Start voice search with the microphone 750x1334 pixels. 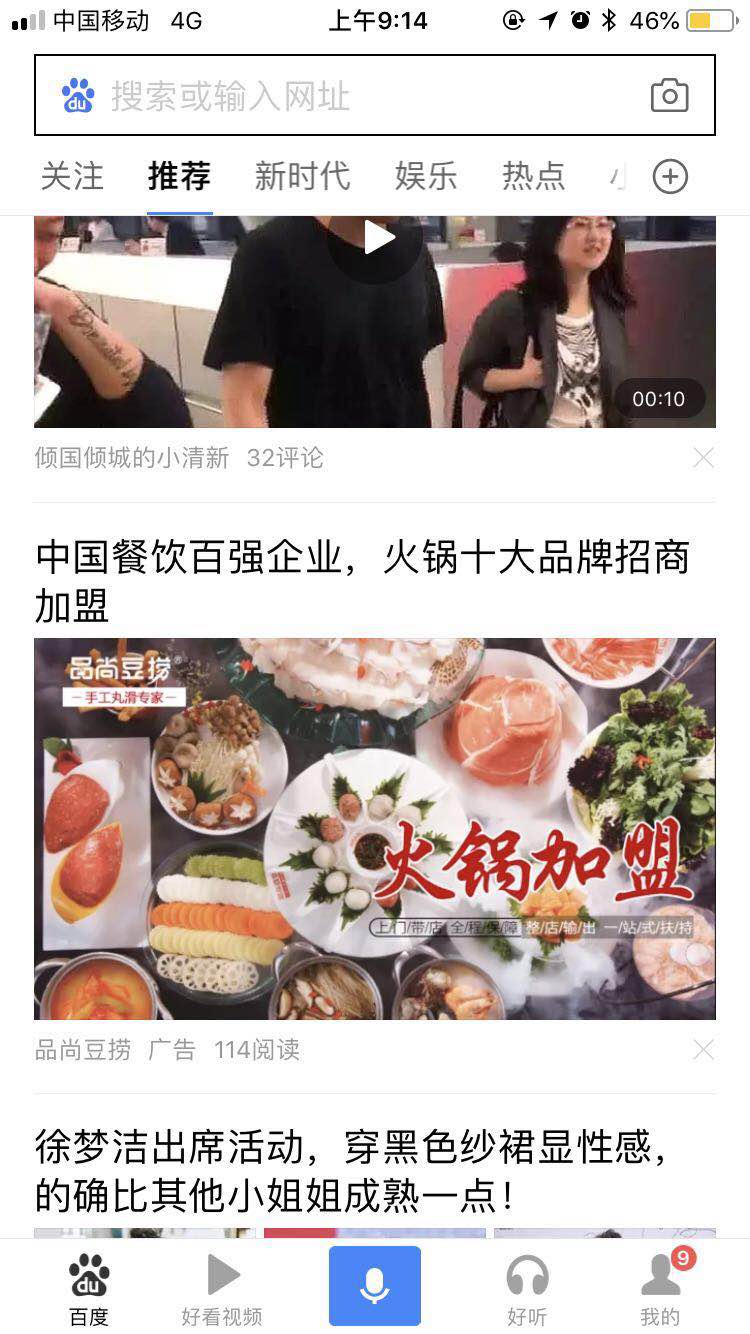point(375,1286)
